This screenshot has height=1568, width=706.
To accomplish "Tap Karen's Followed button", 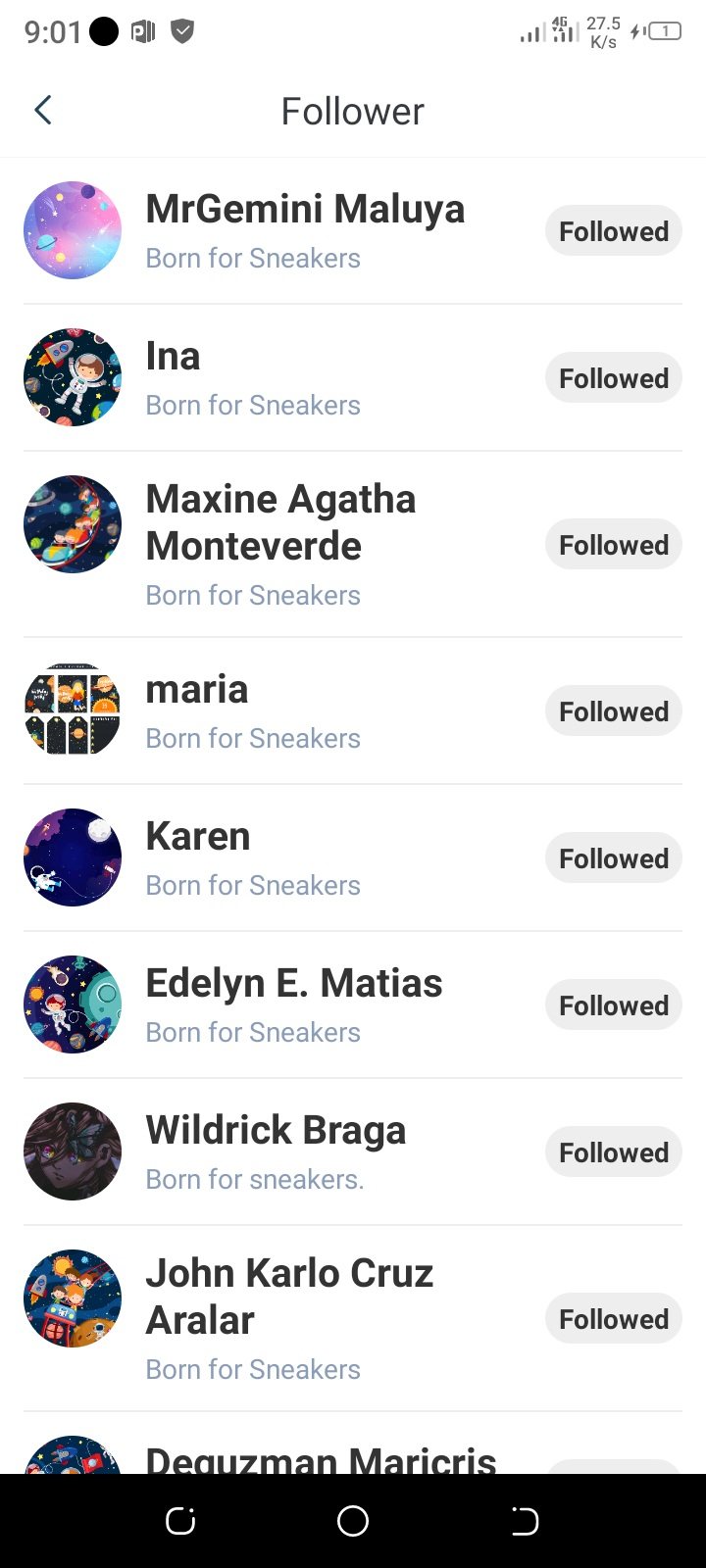I will 613,858.
